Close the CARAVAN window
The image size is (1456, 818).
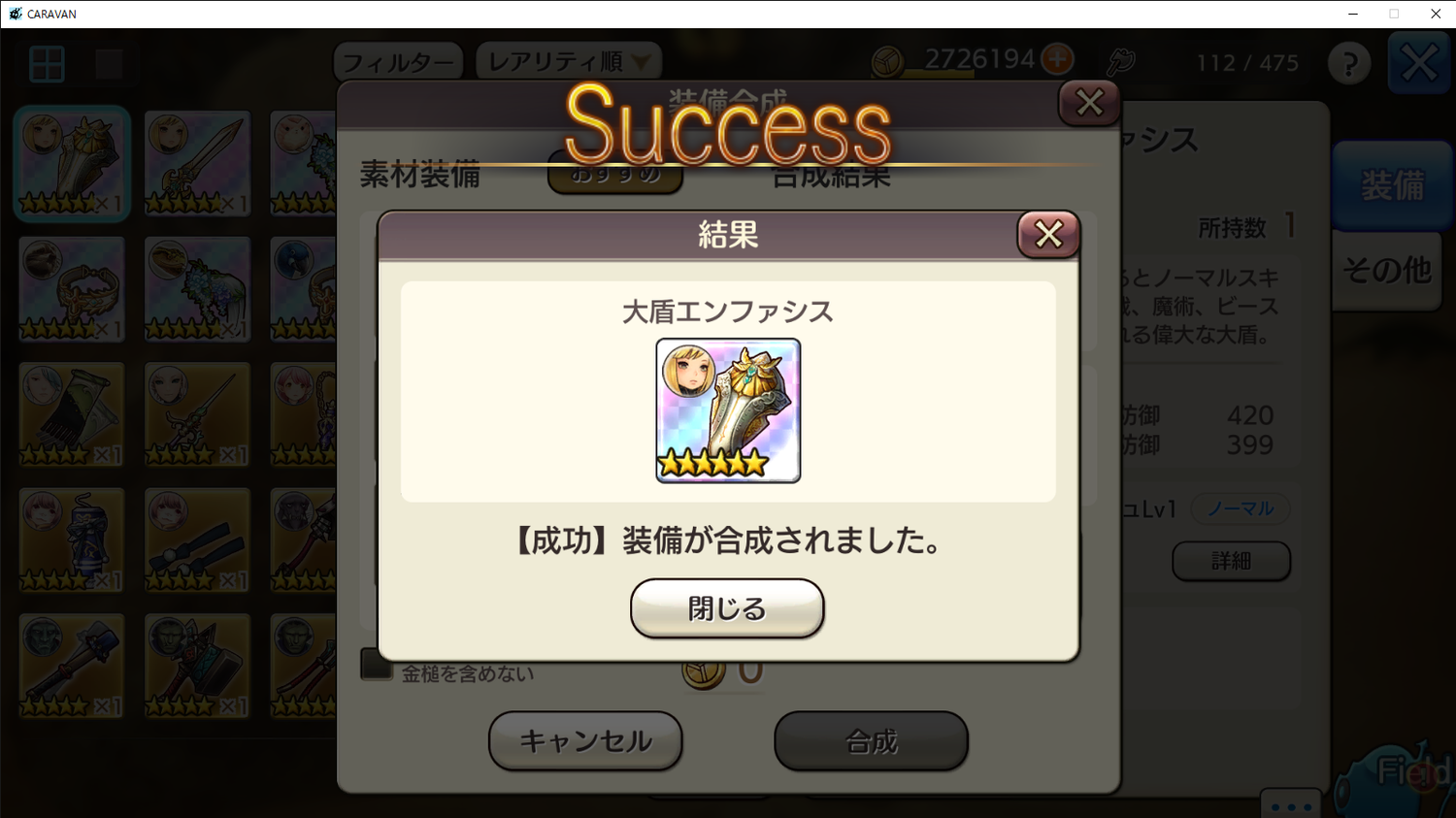[x=1436, y=14]
